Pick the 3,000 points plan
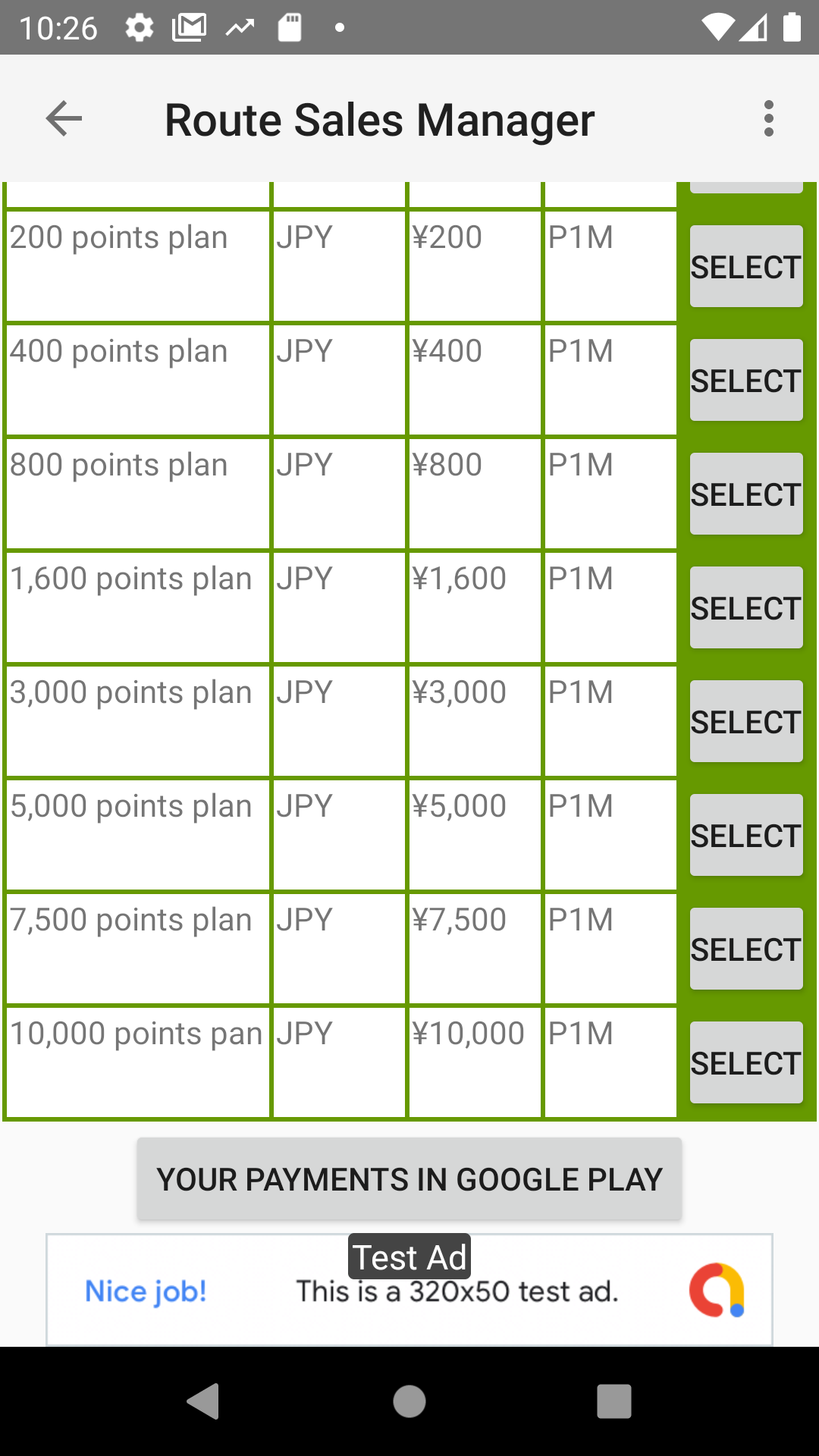 (x=746, y=721)
